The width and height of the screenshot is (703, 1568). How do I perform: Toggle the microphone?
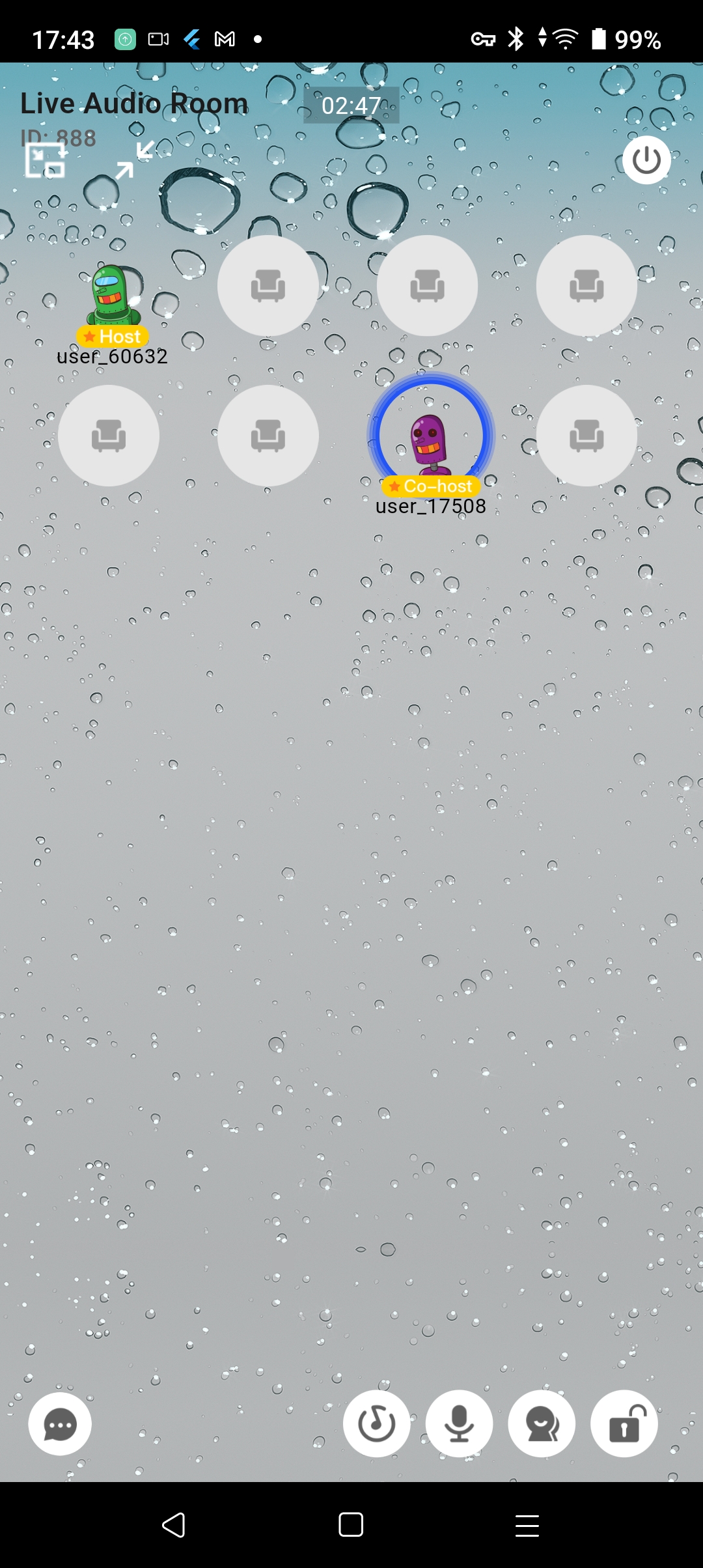[460, 1423]
